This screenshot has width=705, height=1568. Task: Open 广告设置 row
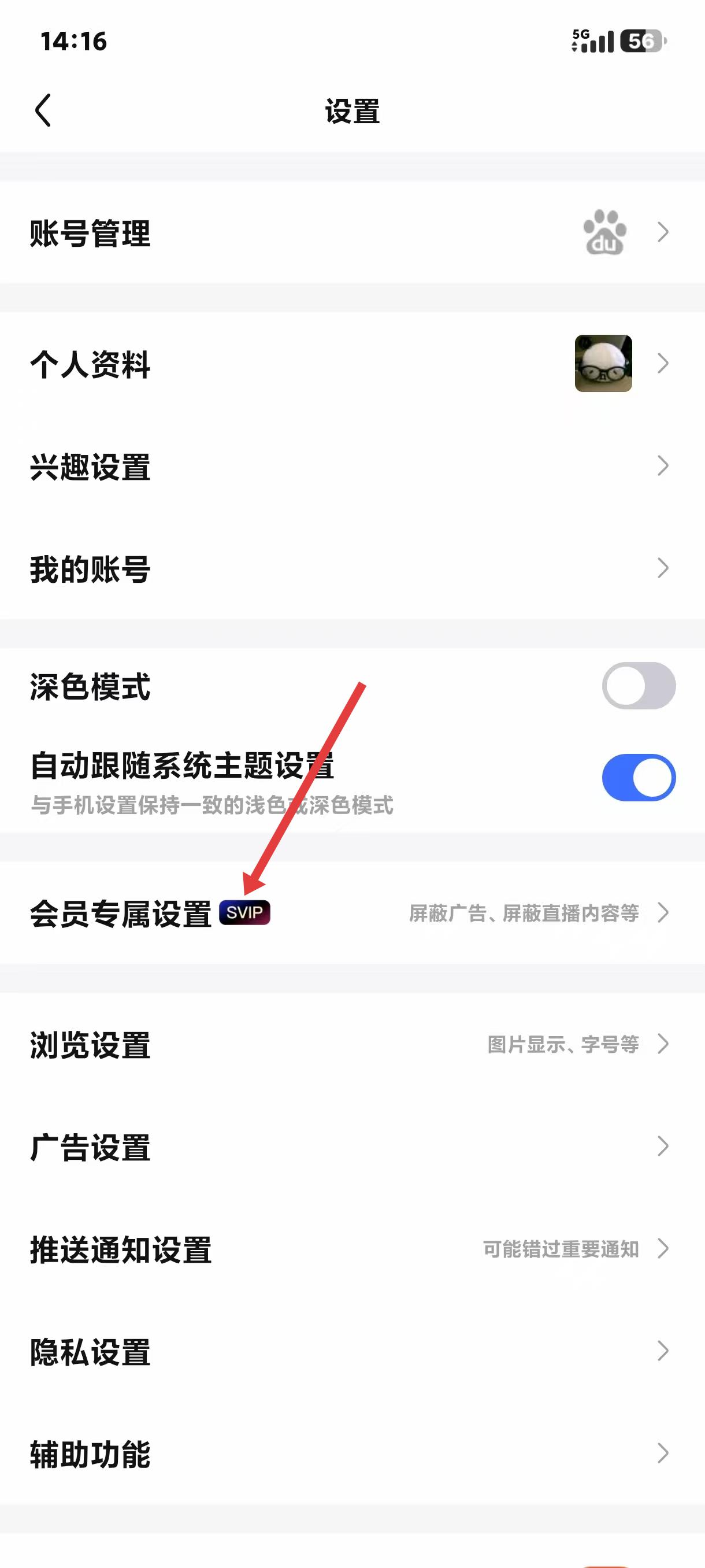coord(352,1147)
